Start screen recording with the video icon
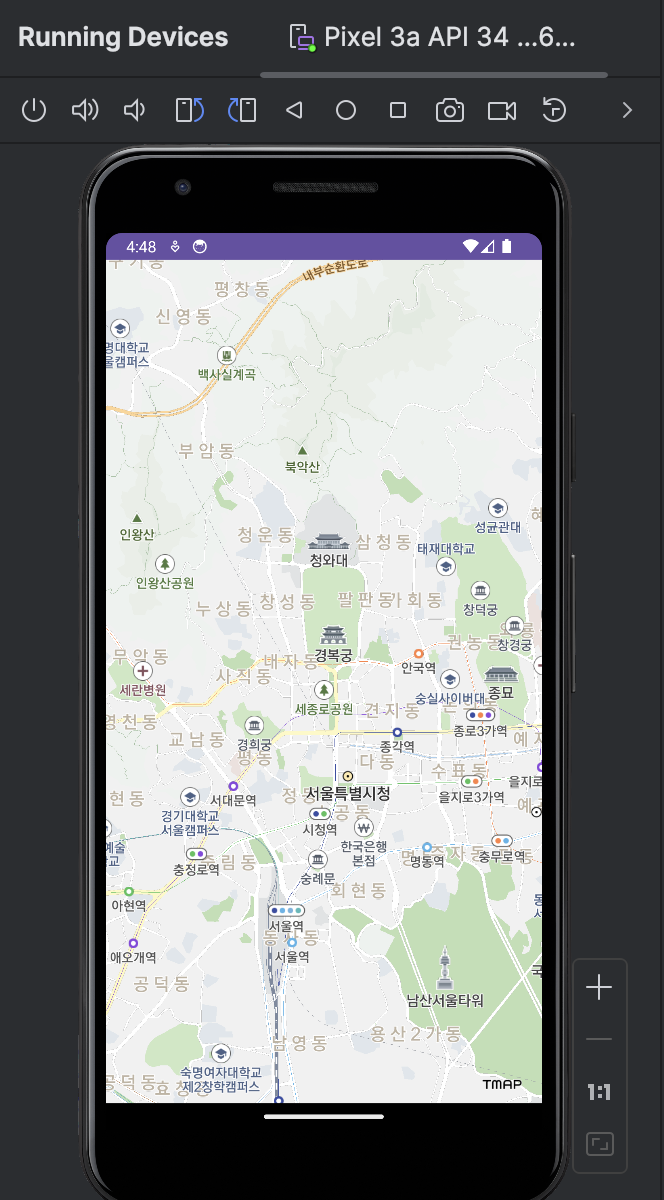Viewport: 664px width, 1200px height. pos(502,110)
